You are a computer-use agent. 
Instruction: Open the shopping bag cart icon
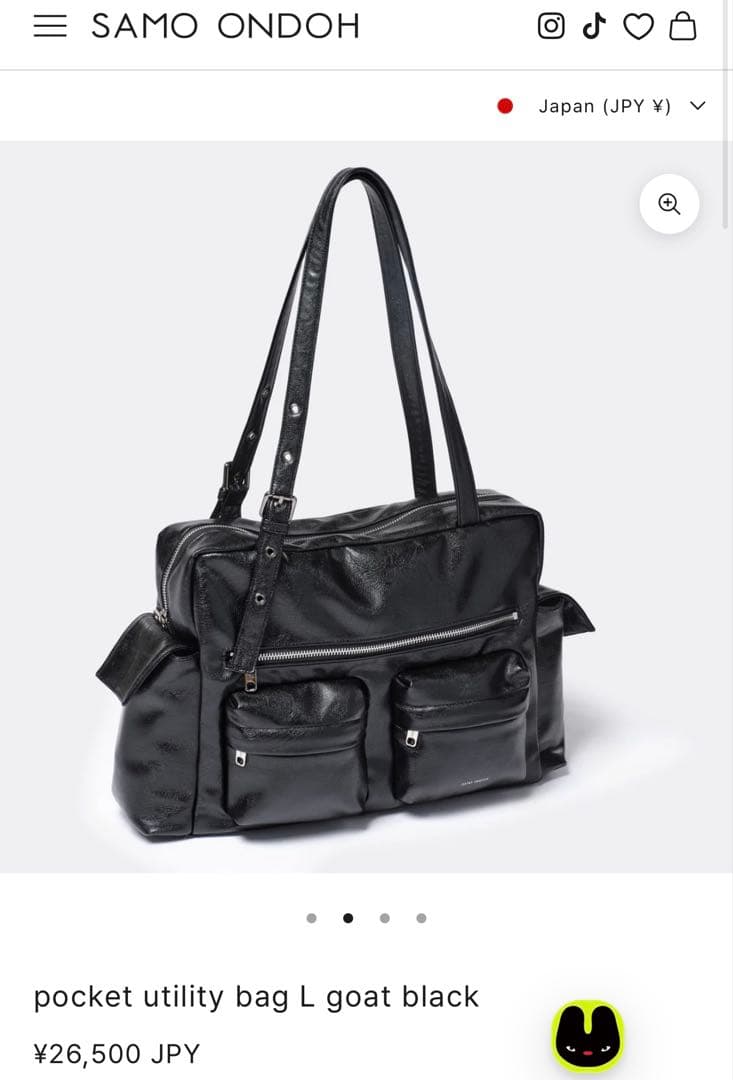click(x=683, y=26)
